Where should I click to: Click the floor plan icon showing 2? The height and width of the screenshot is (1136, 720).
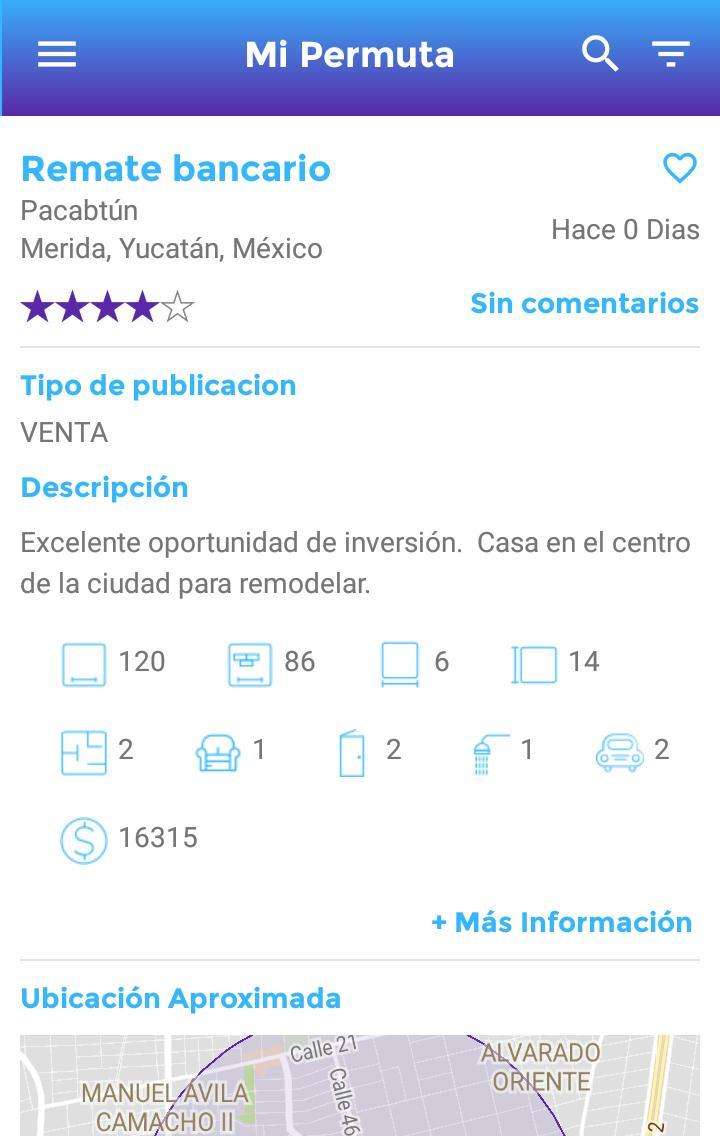[86, 750]
